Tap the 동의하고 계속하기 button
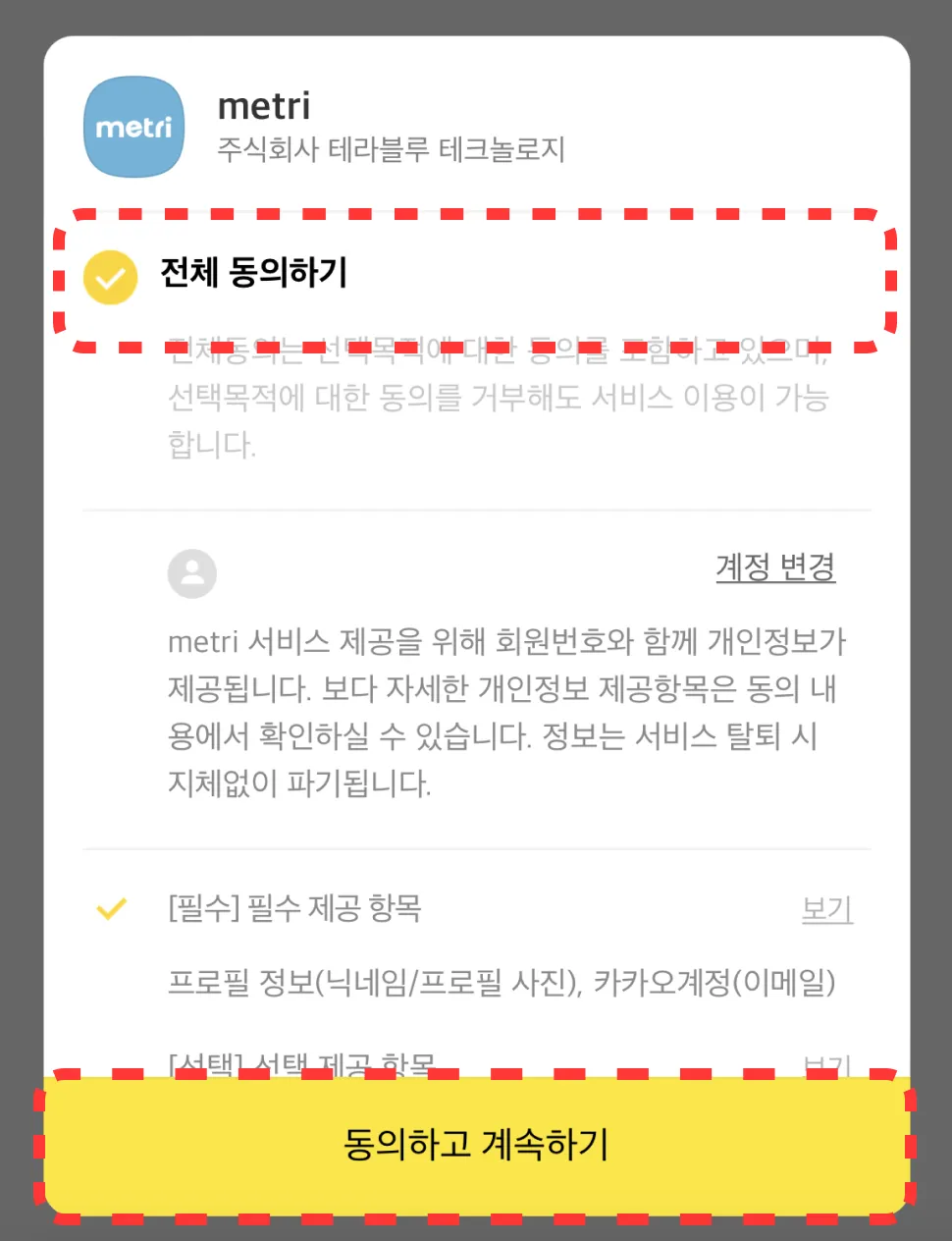This screenshot has height=1241, width=952. (476, 1145)
